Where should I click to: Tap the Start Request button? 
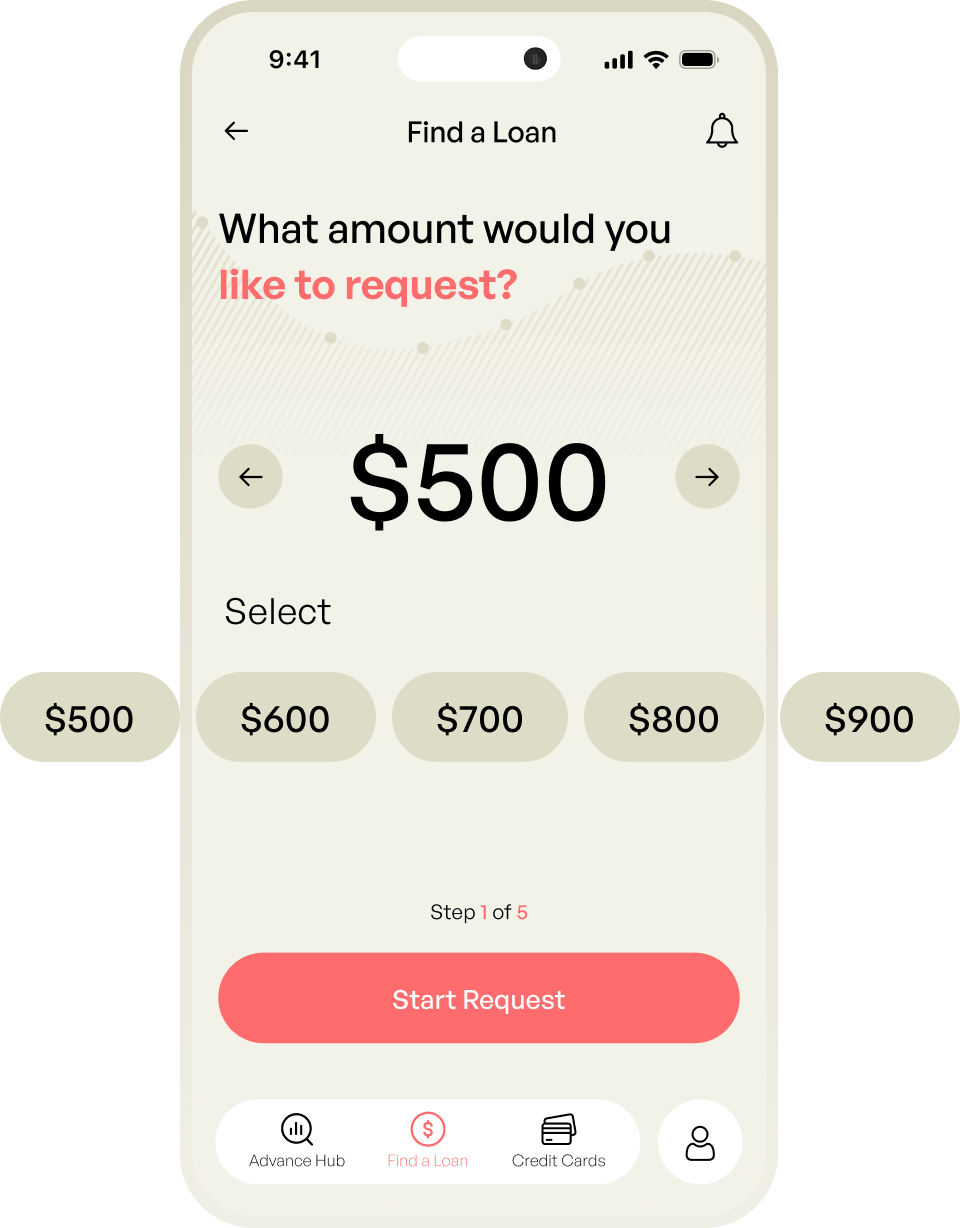(478, 998)
